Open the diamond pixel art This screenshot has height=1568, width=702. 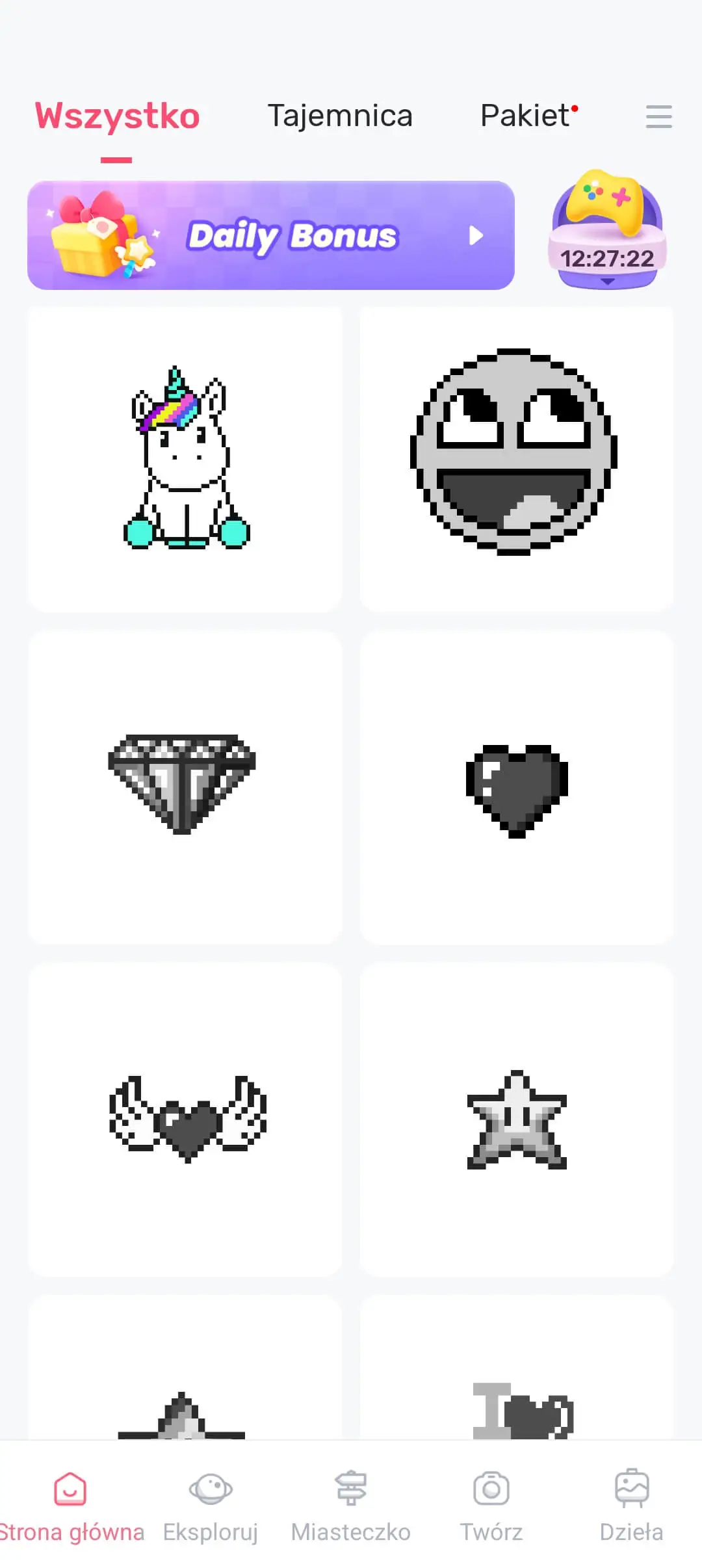pos(185,787)
